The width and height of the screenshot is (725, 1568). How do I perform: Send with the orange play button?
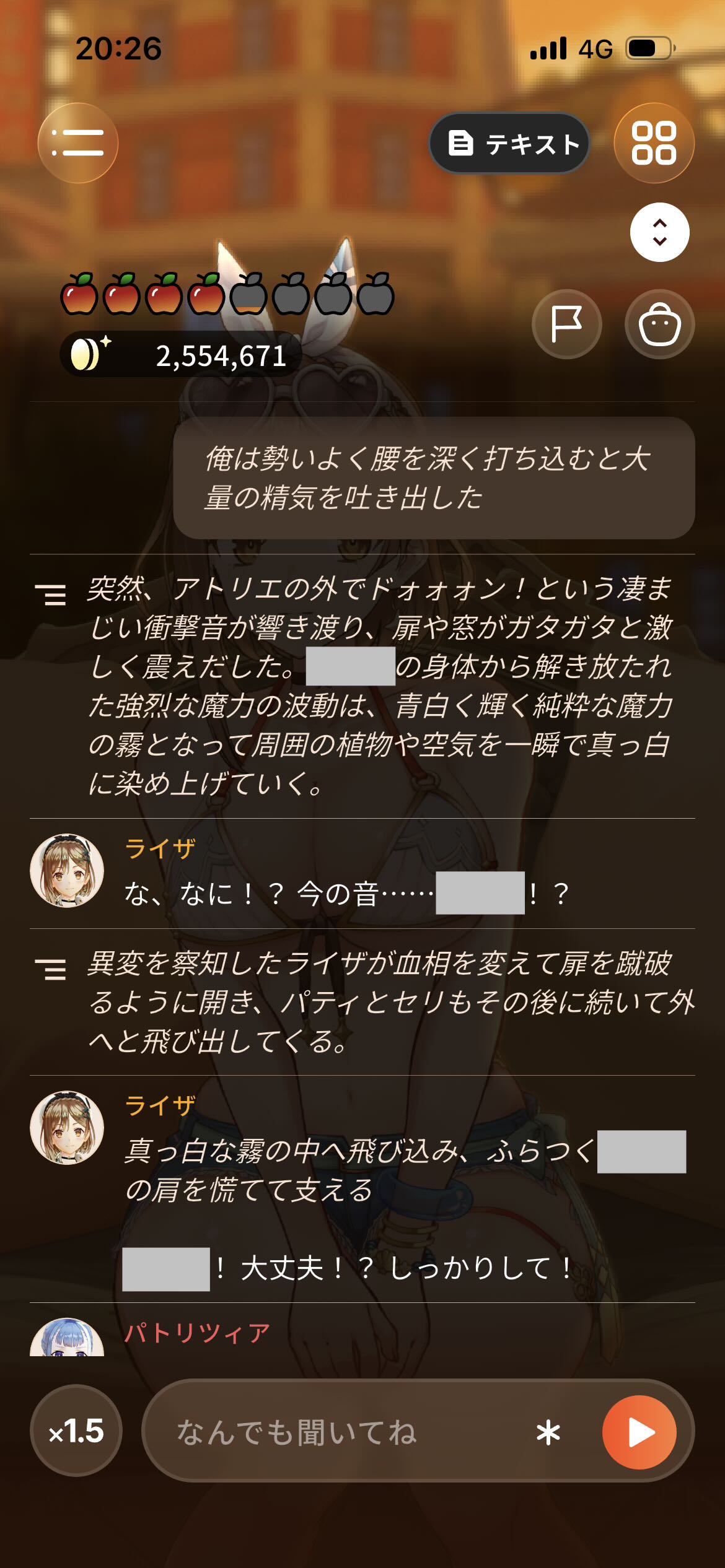(x=639, y=1432)
